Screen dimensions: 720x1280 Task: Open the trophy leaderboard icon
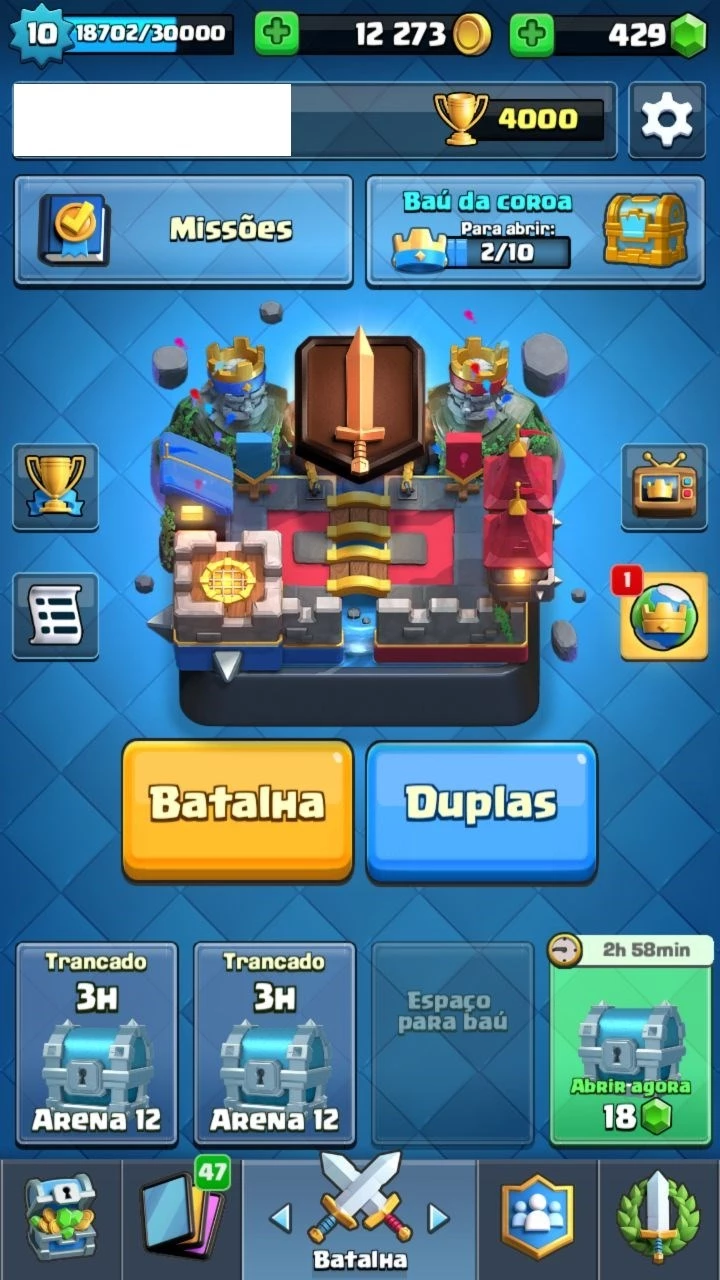[55, 486]
